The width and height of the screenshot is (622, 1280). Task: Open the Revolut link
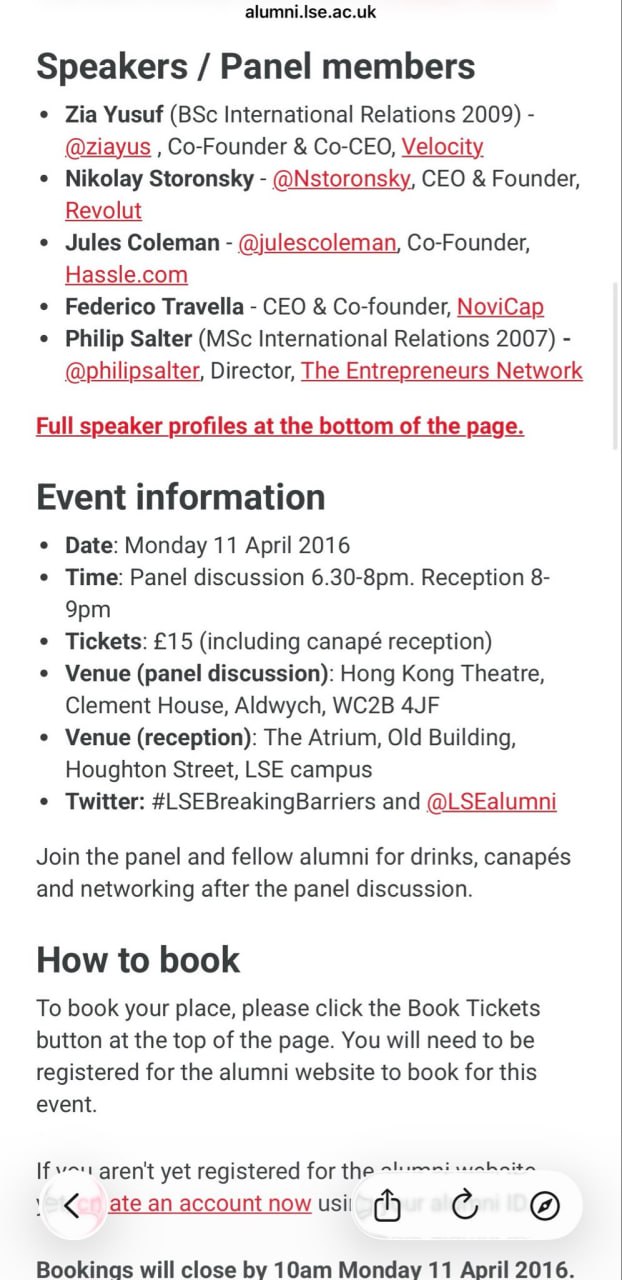(x=103, y=211)
